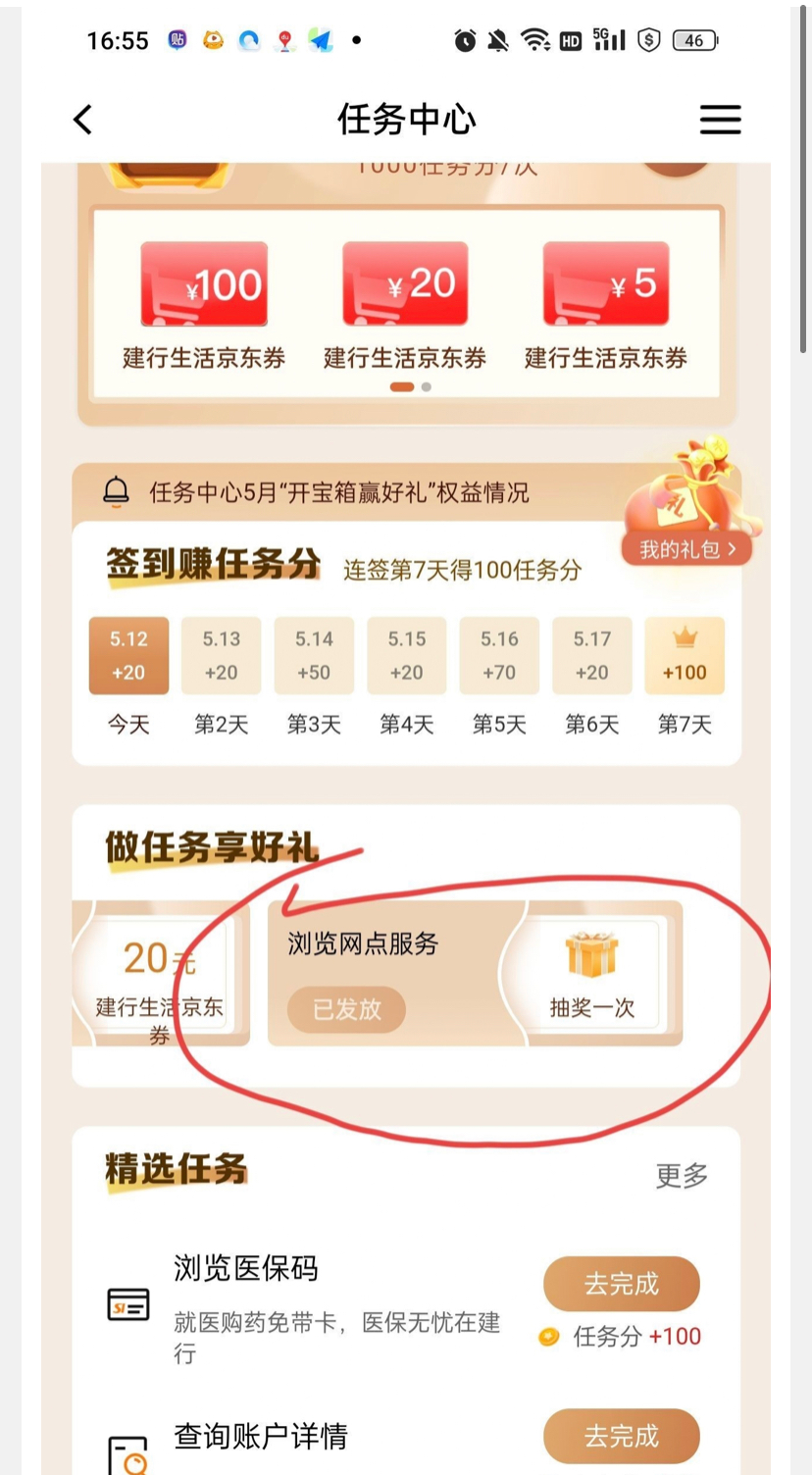Screen dimensions: 812x1475
Task: Open the 浏览网点服务 task card
Action: [382, 974]
